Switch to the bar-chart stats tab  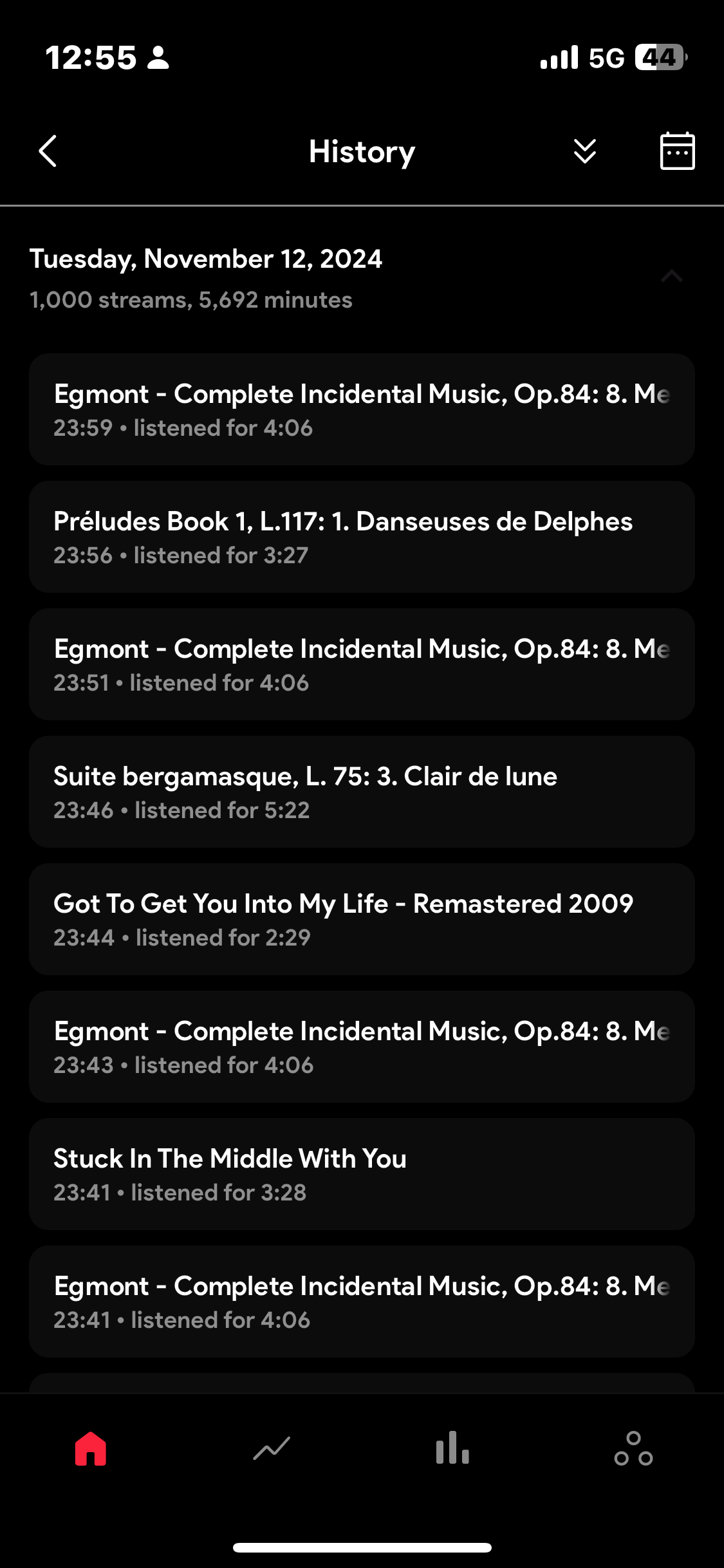(452, 1449)
